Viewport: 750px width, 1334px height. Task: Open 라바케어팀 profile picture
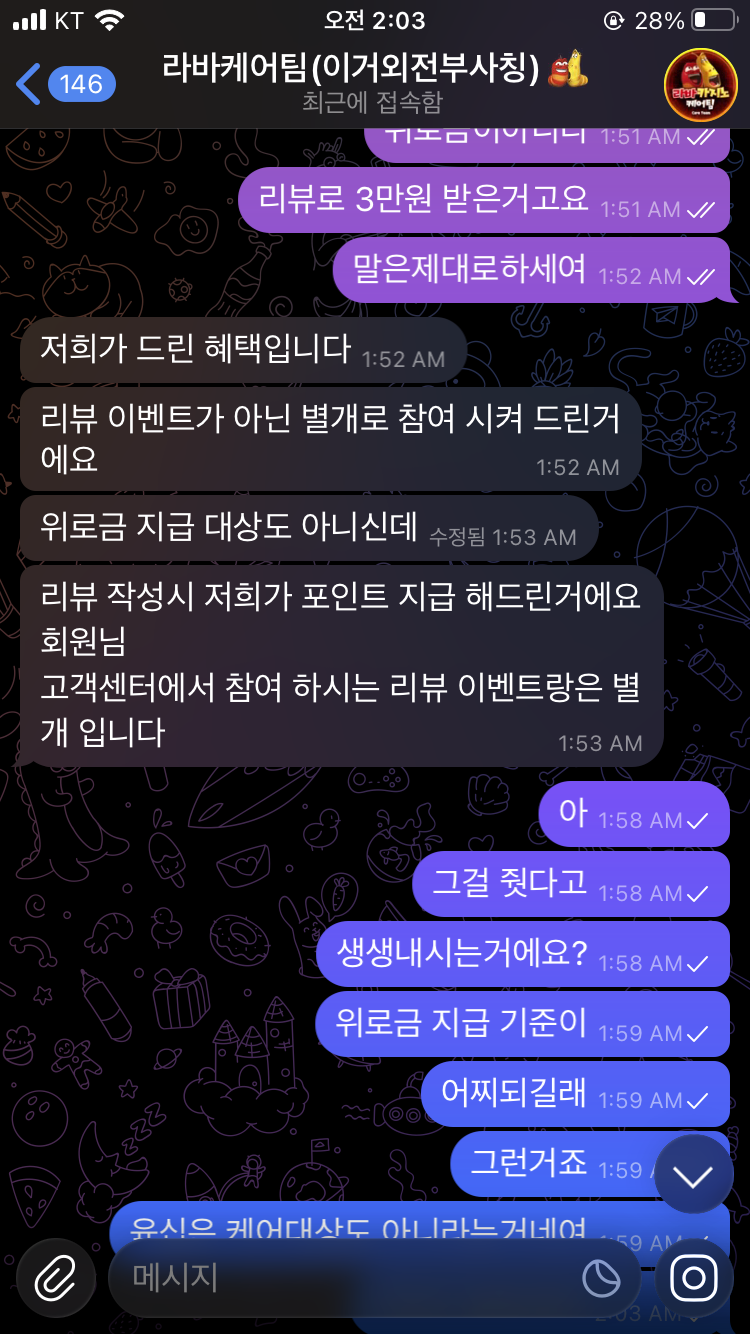point(700,85)
